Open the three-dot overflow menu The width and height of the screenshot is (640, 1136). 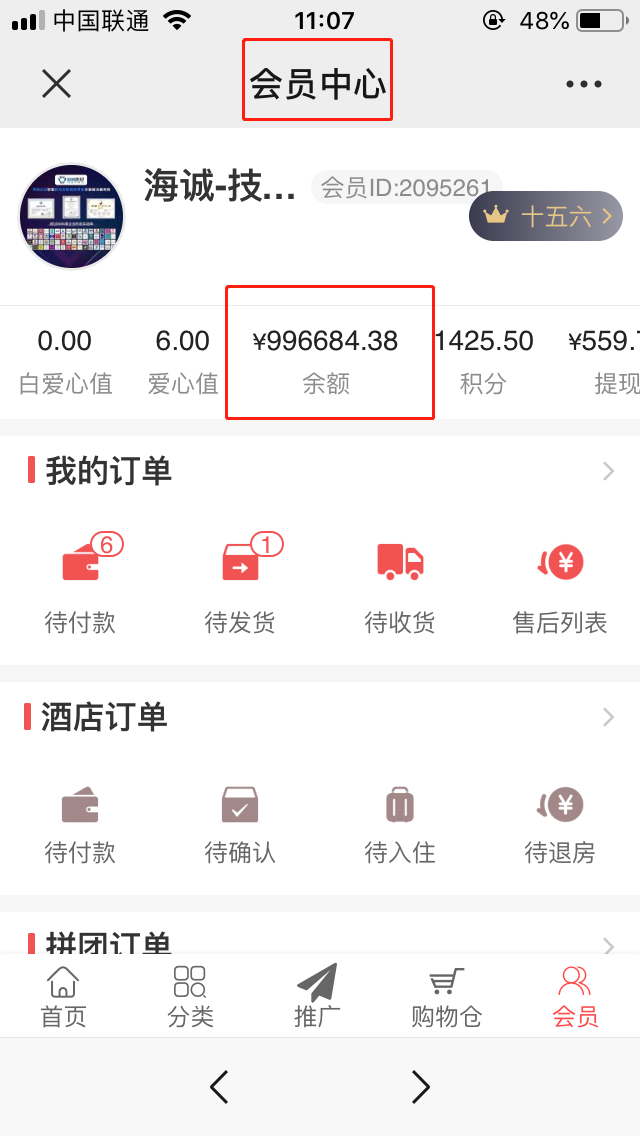[584, 84]
